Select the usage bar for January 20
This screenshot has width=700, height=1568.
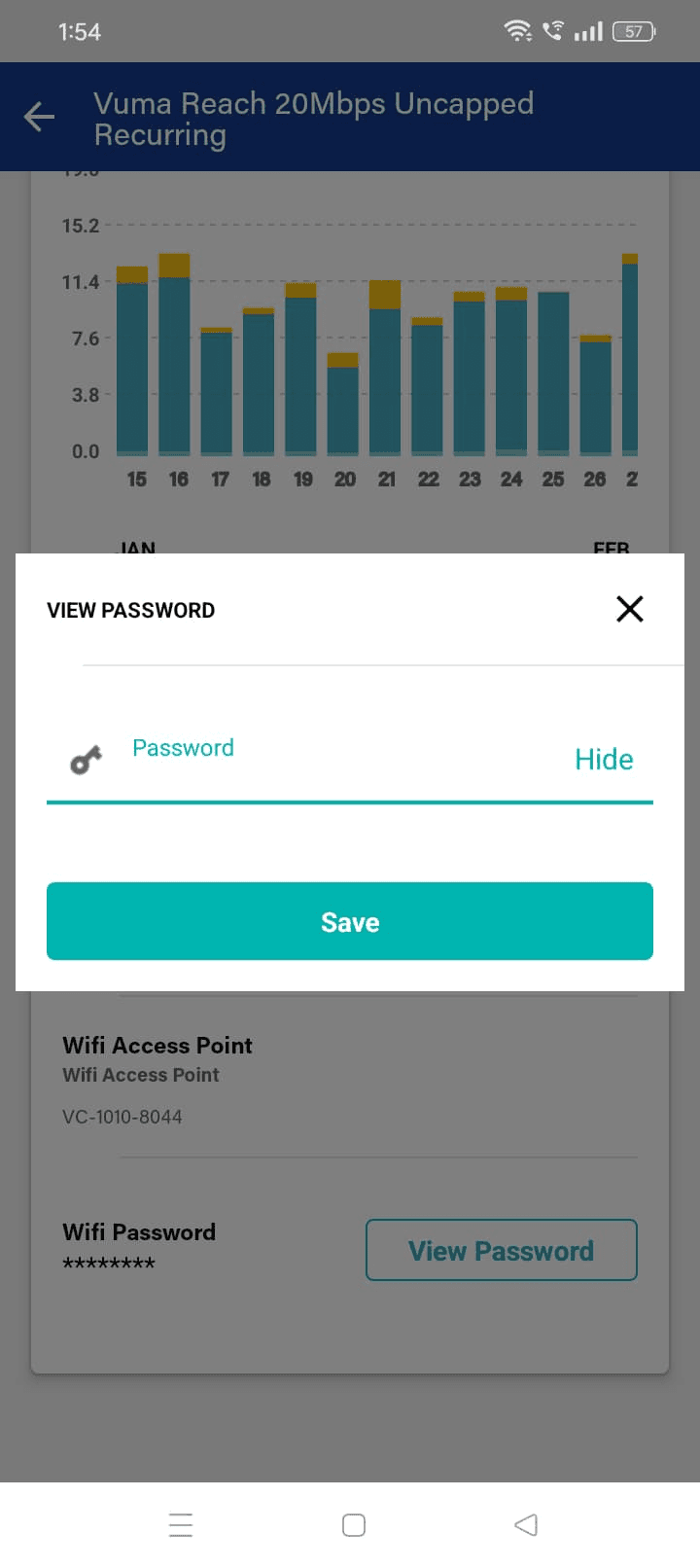[x=344, y=404]
